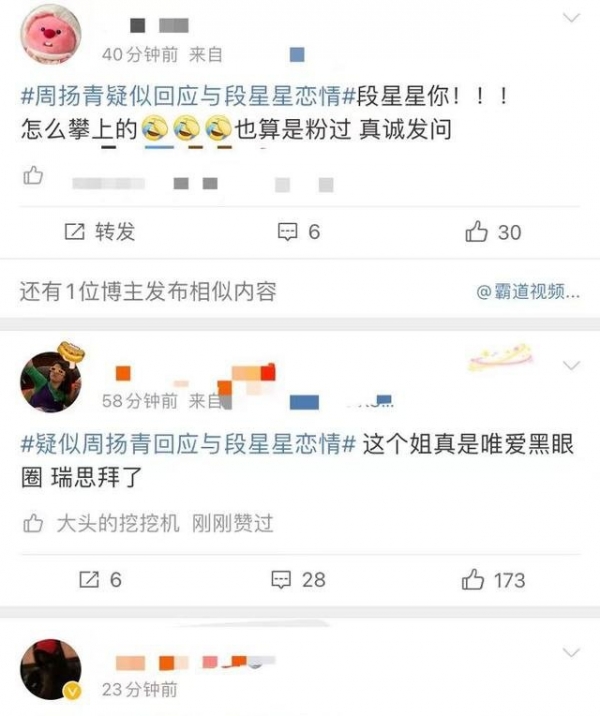Screen dimensions: 600x716
Task: Like the post with 173 likes
Action: (494, 579)
